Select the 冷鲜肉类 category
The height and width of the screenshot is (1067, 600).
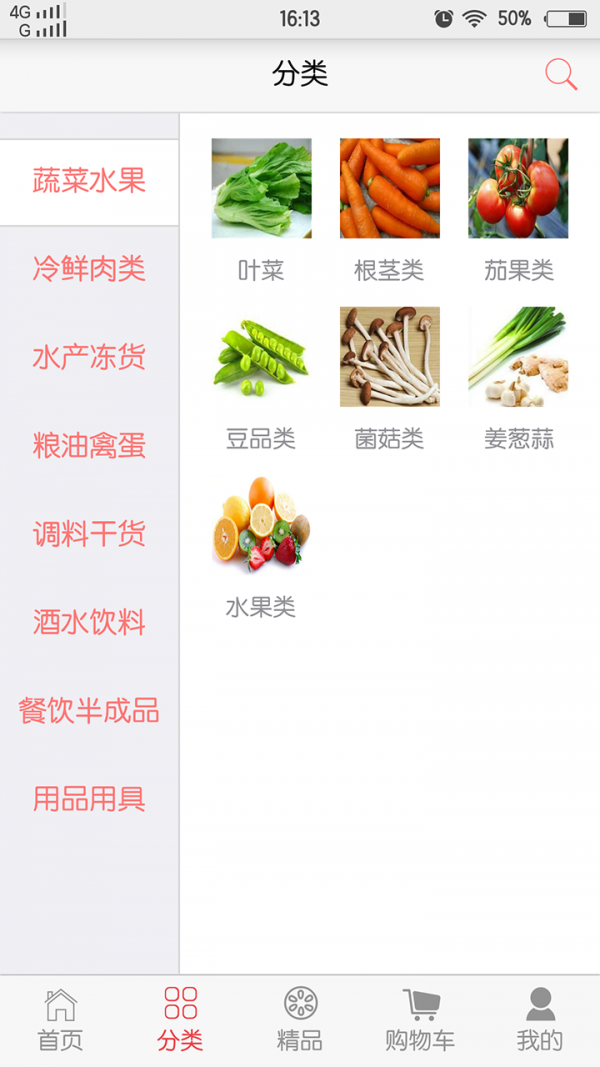89,268
